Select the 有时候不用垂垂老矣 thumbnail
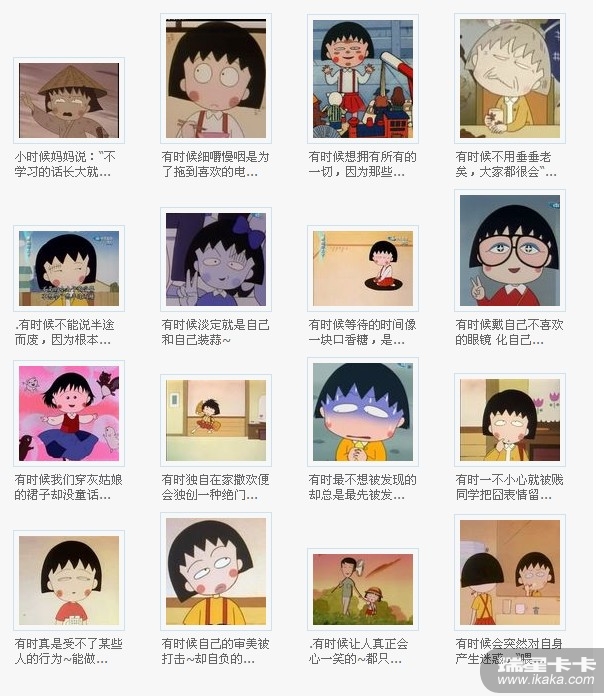Image resolution: width=611 pixels, height=700 pixels. coord(509,80)
